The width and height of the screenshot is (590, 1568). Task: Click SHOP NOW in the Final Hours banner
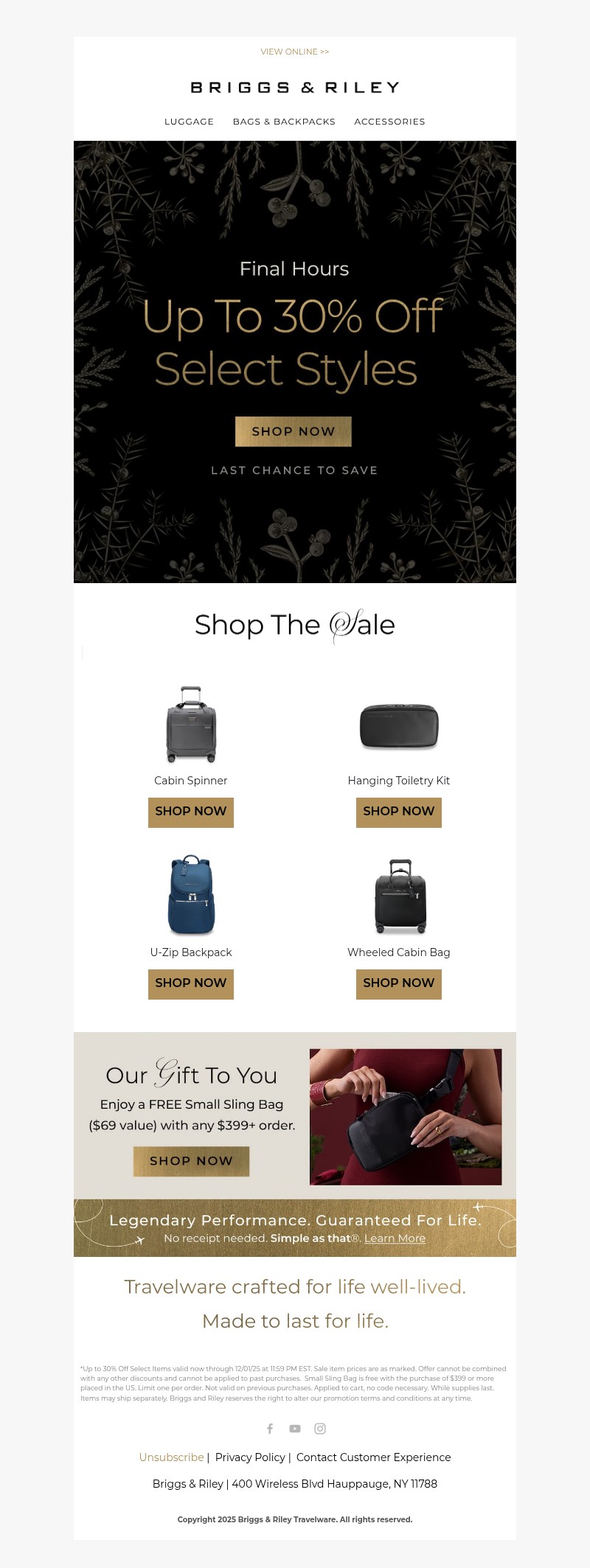pos(293,431)
